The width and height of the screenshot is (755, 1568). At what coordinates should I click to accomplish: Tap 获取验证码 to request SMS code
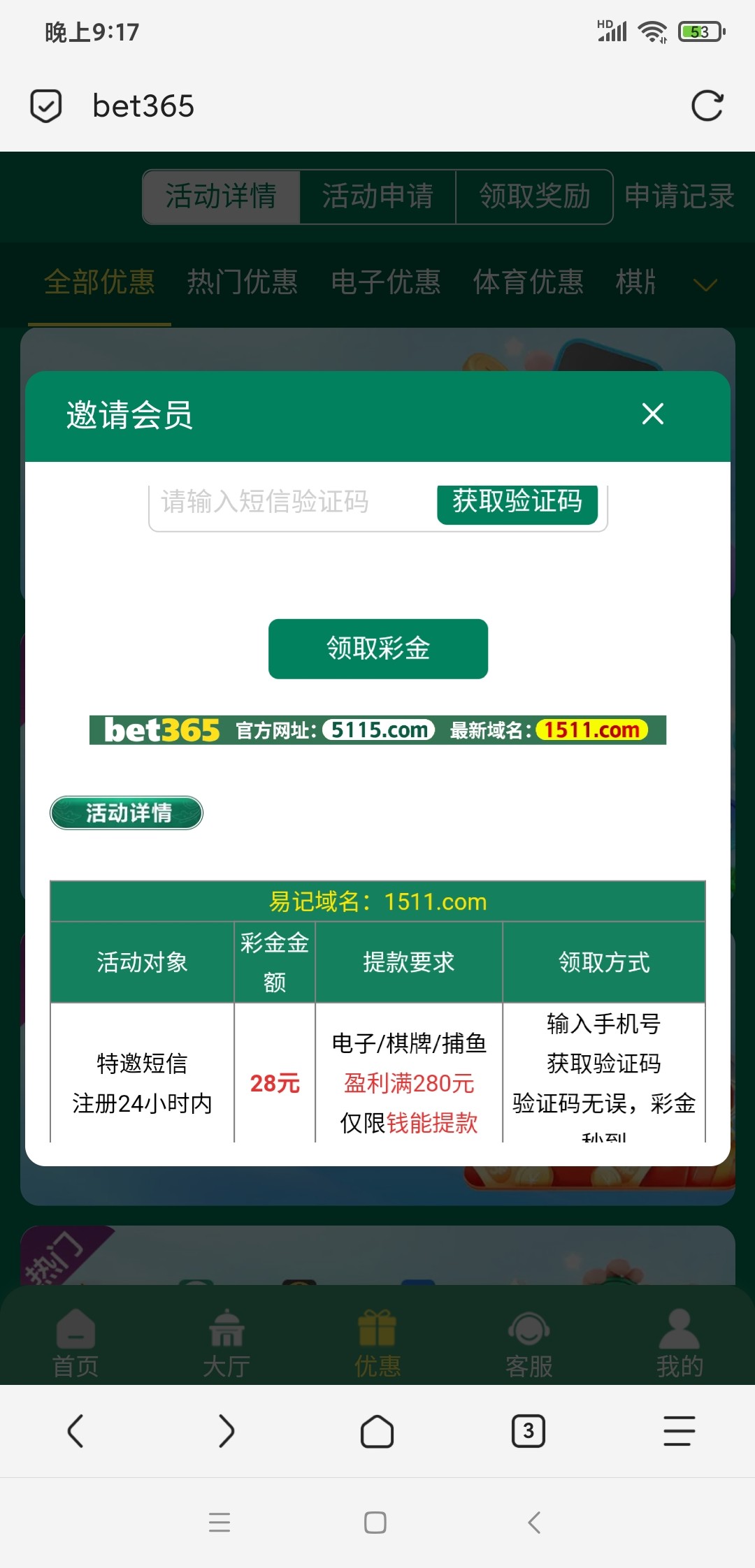517,502
